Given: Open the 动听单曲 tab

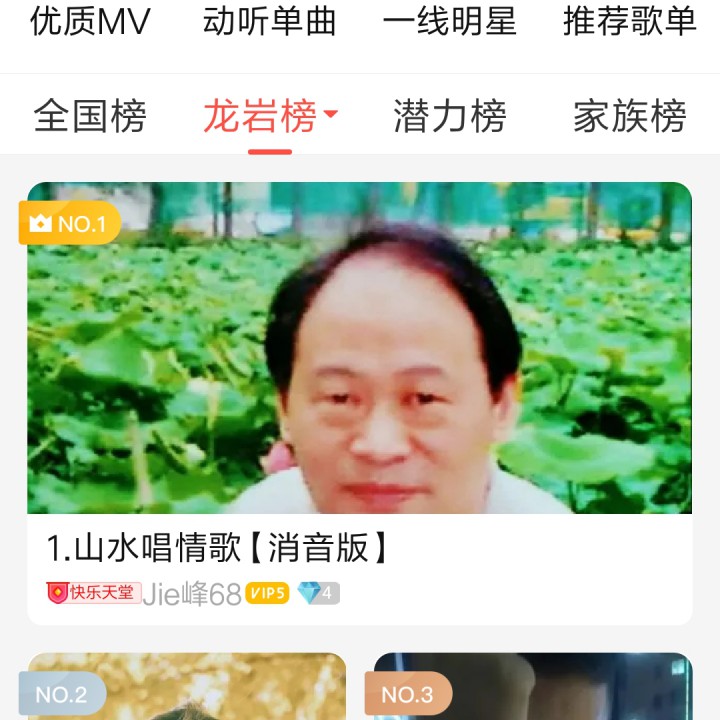Looking at the screenshot, I should pos(269,21).
